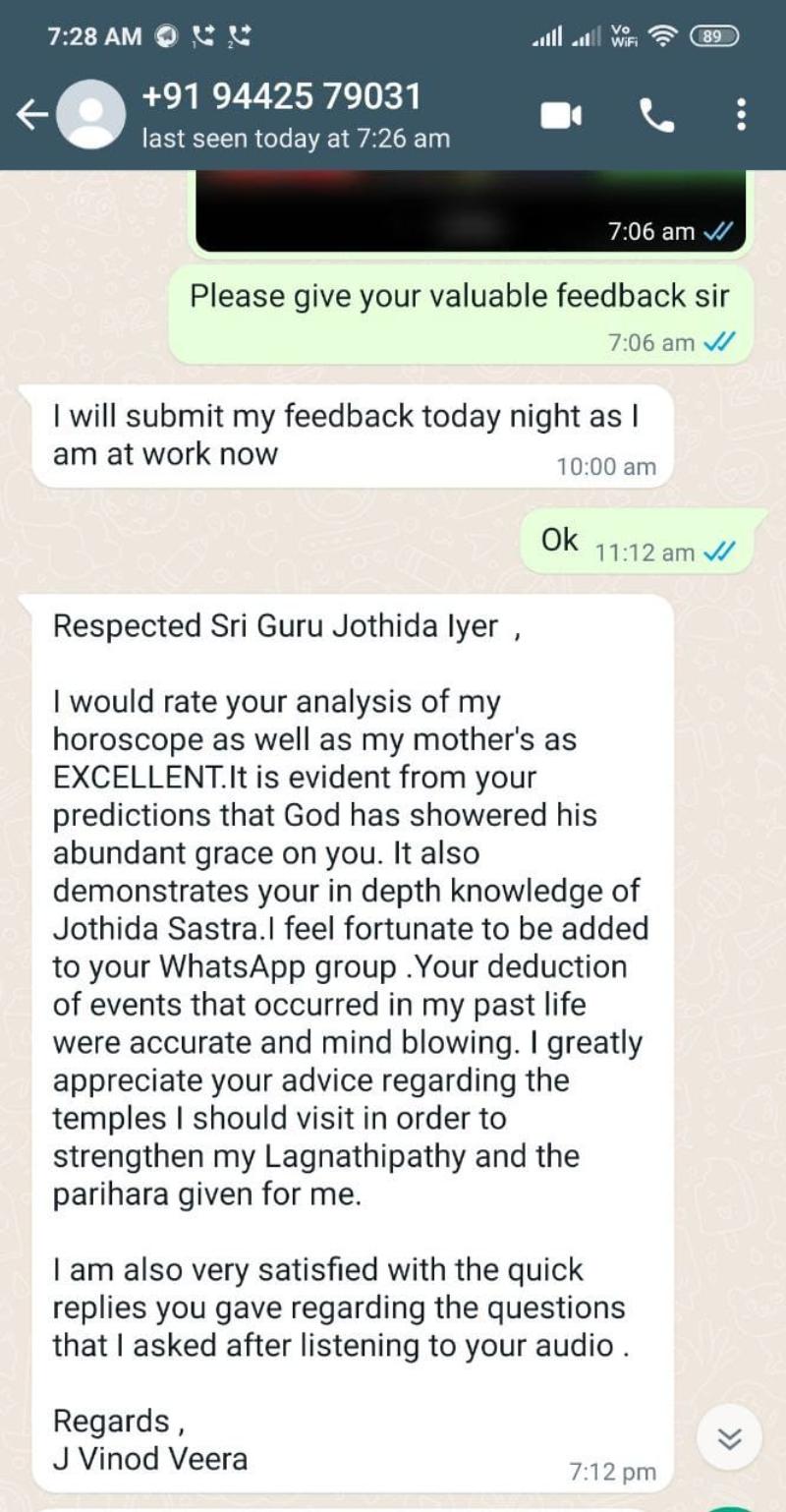The width and height of the screenshot is (786, 1512).
Task: Go back to the chats list
Action: (x=31, y=116)
